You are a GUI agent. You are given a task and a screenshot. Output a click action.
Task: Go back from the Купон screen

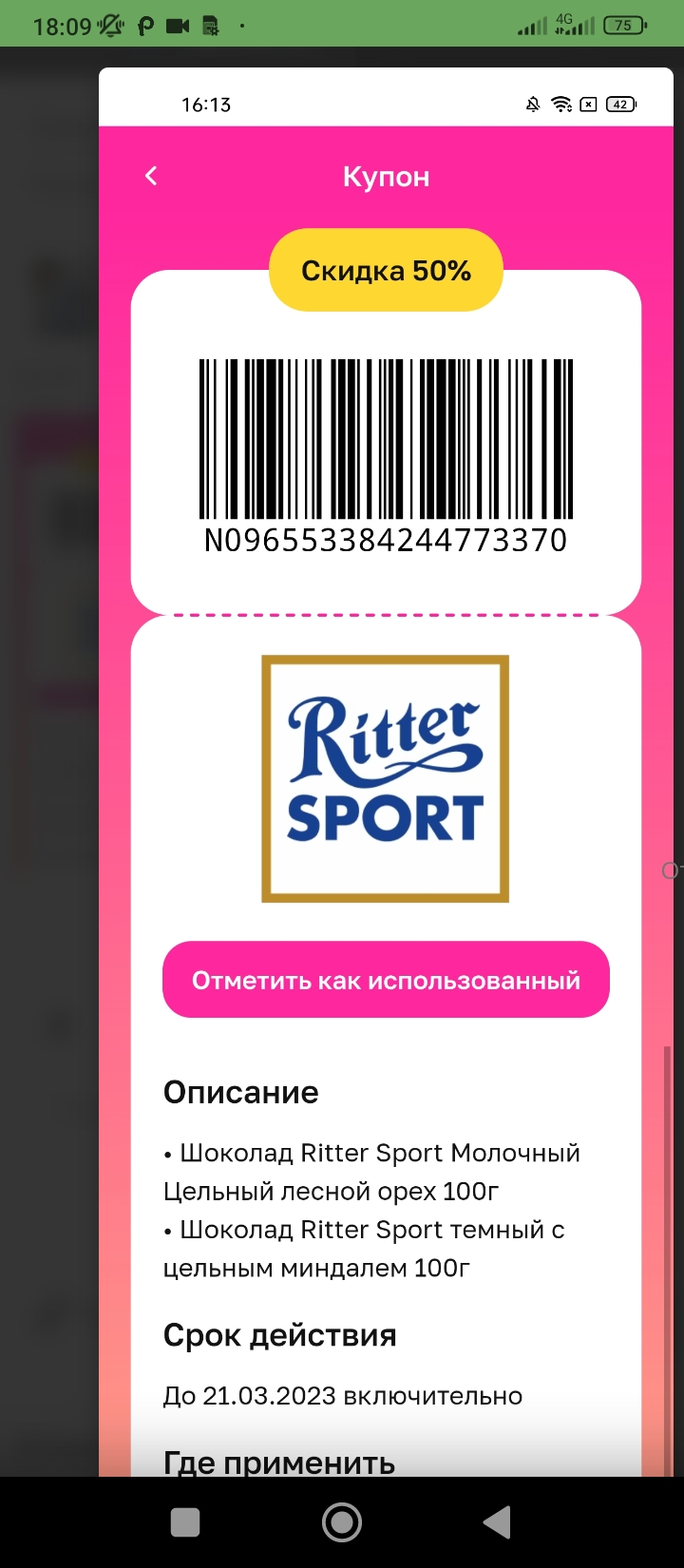pos(151,176)
